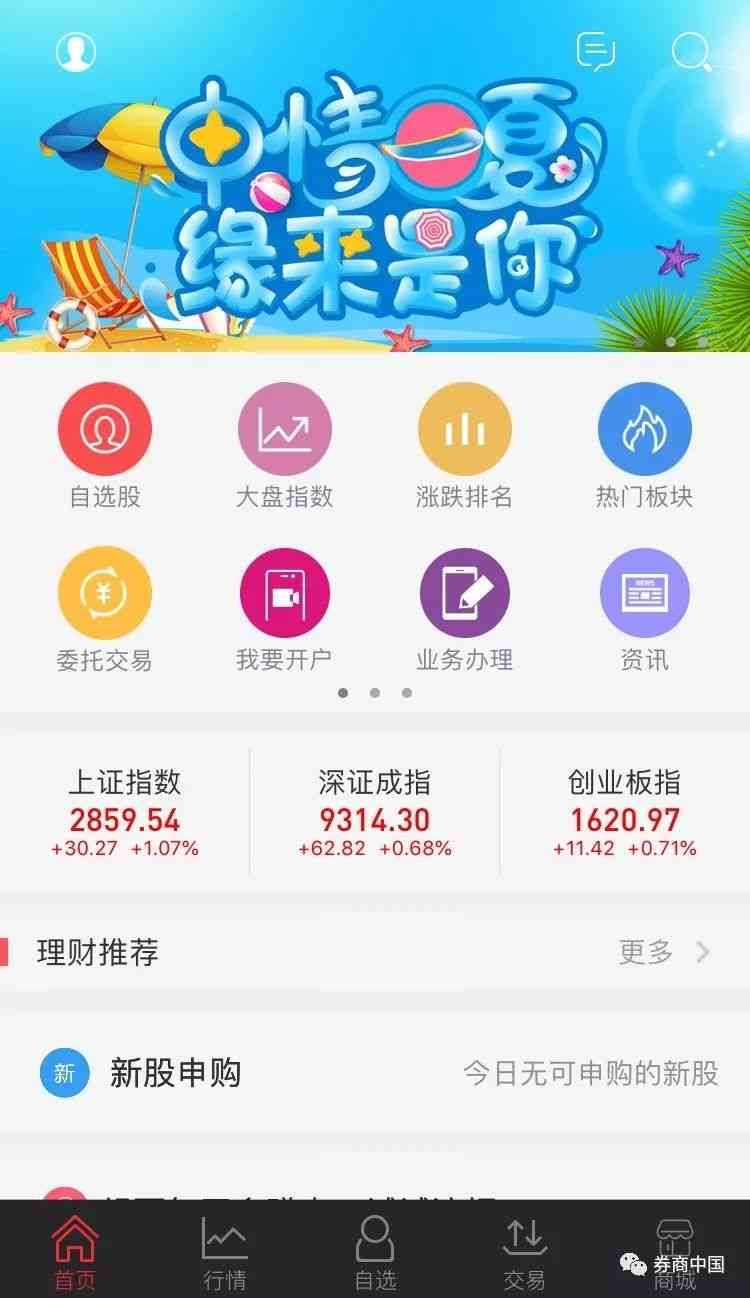Open the 新股申购 row
This screenshot has width=750, height=1298.
point(375,1074)
